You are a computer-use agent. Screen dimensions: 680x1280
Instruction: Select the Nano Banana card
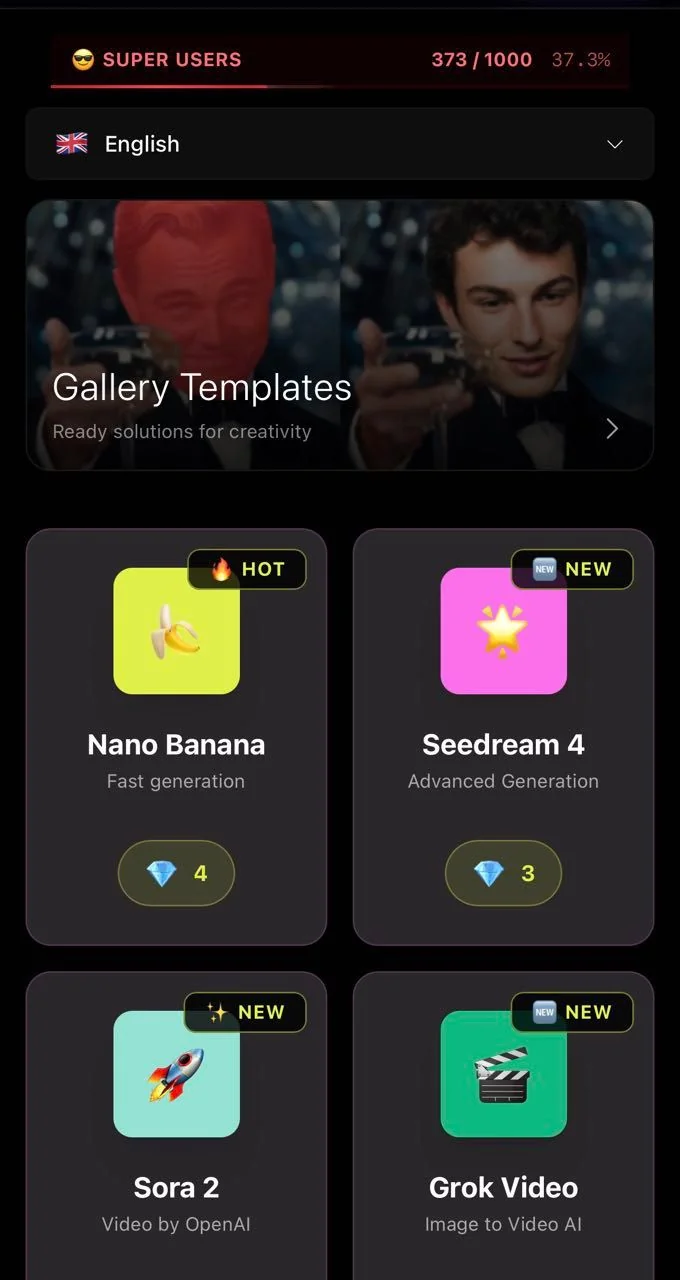[176, 737]
